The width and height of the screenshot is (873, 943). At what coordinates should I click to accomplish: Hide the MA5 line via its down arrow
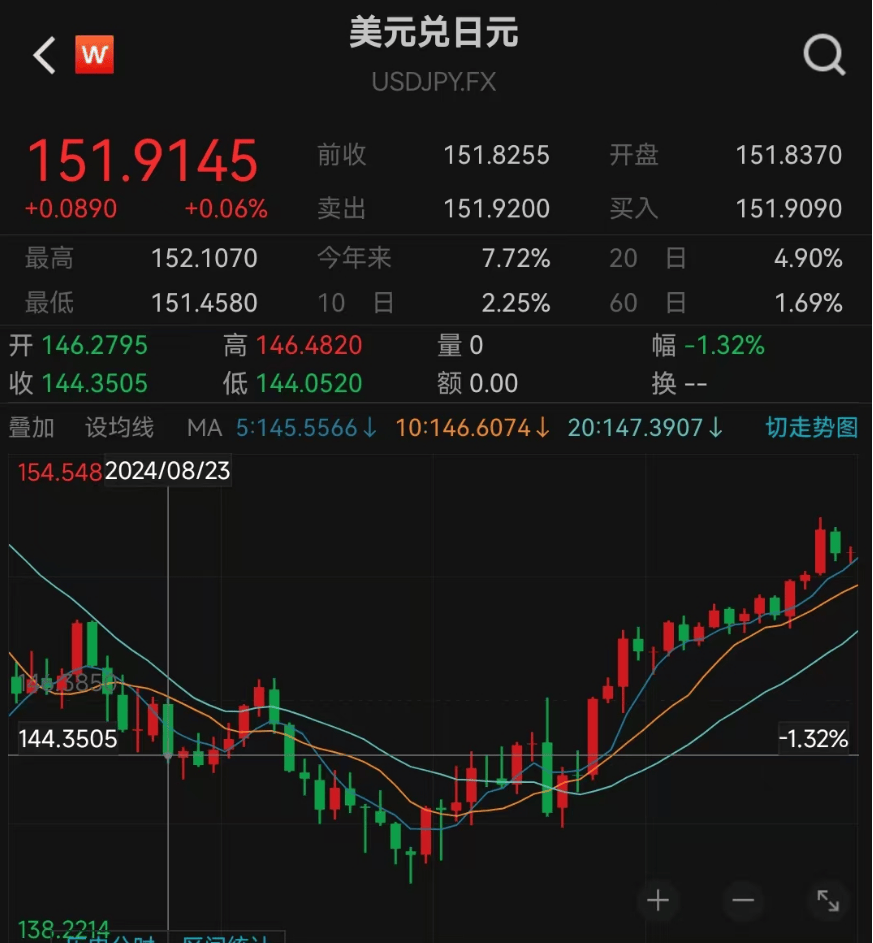click(368, 428)
